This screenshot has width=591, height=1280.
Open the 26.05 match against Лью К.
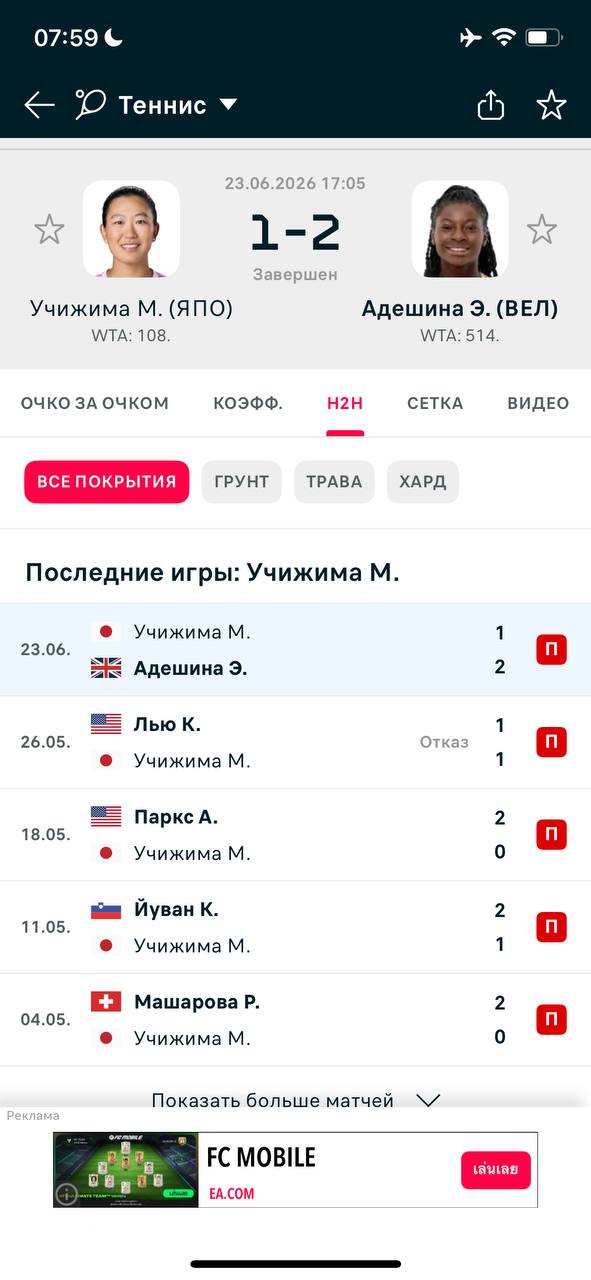coord(295,742)
